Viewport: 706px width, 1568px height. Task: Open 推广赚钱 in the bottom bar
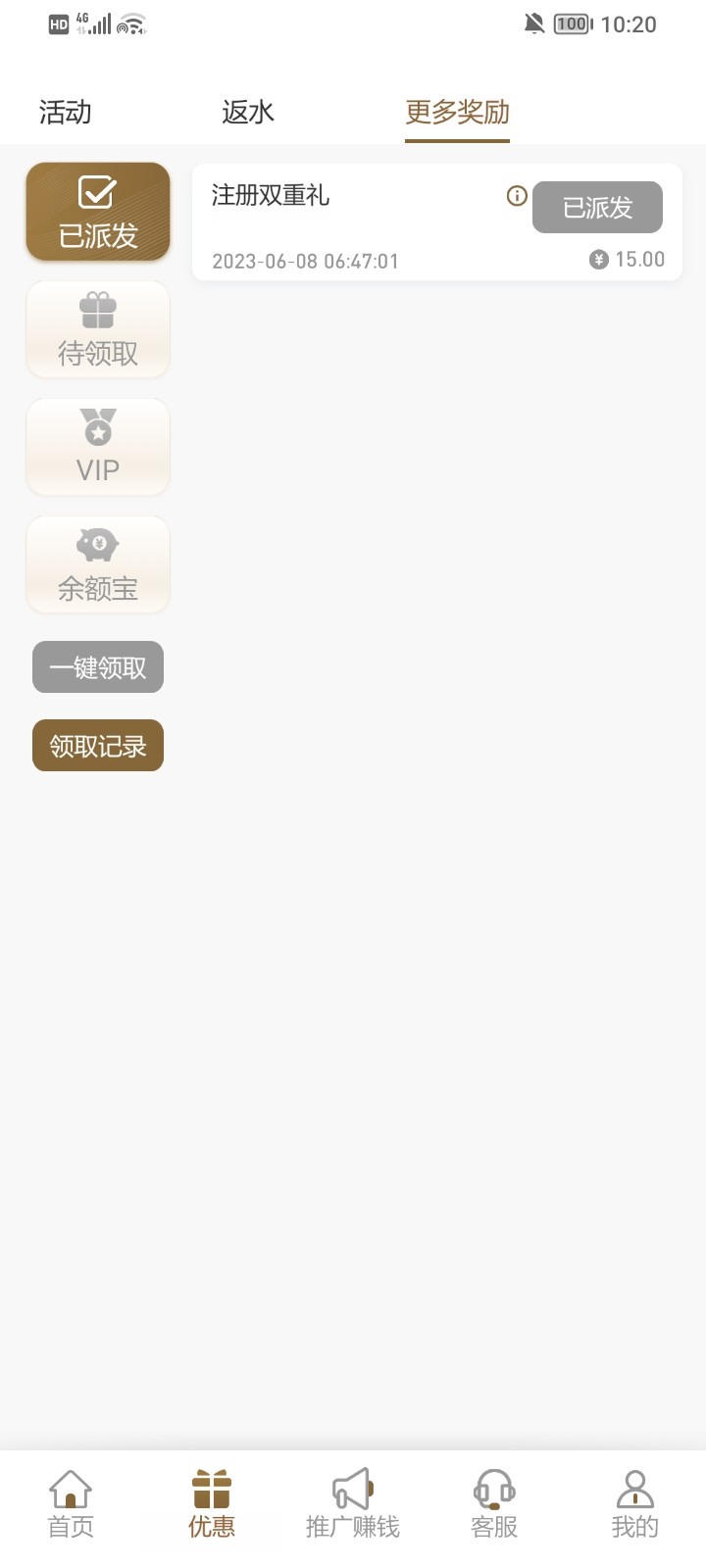[353, 1504]
